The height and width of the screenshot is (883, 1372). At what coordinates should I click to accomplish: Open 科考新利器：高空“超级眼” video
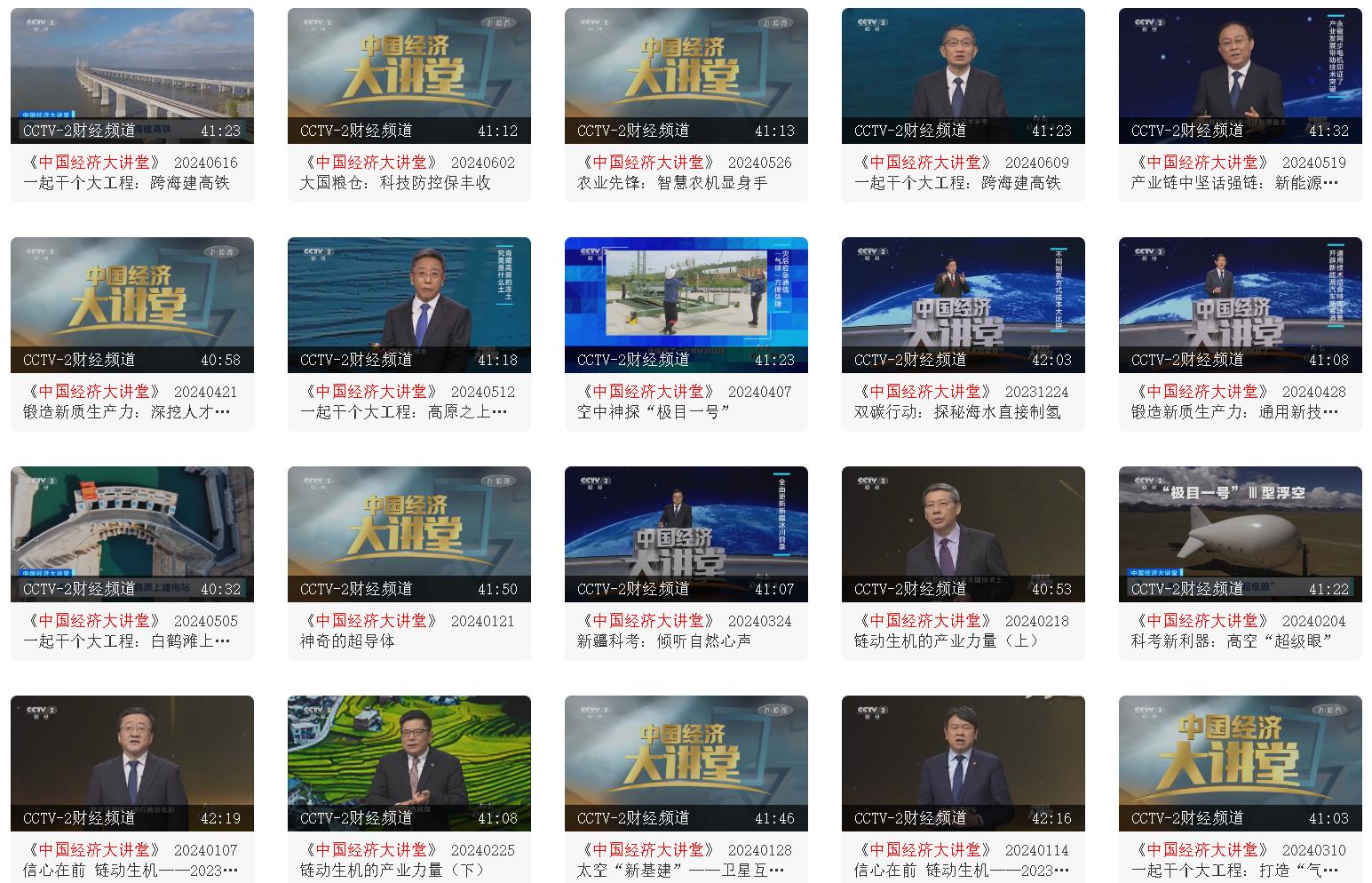click(x=1240, y=534)
